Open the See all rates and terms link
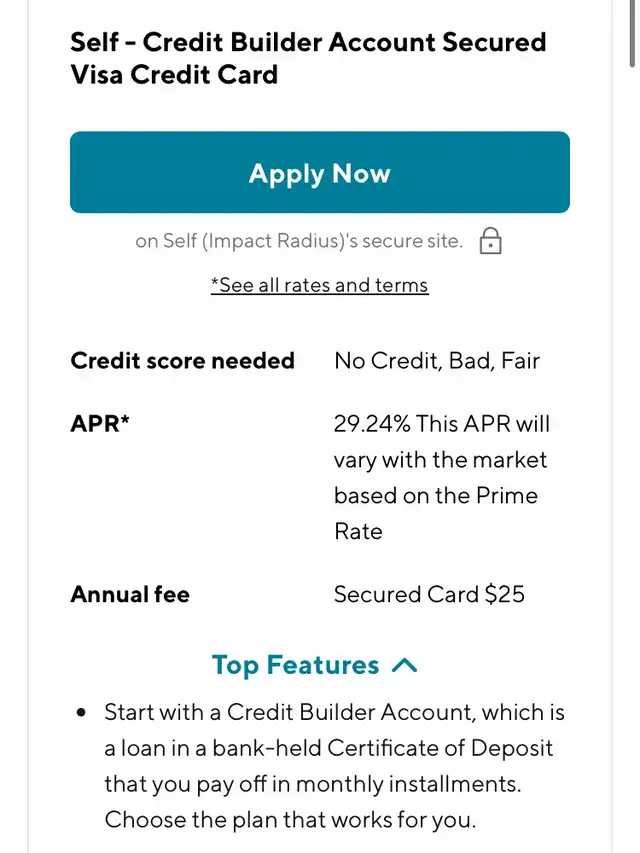The height and width of the screenshot is (853, 640). click(319, 285)
